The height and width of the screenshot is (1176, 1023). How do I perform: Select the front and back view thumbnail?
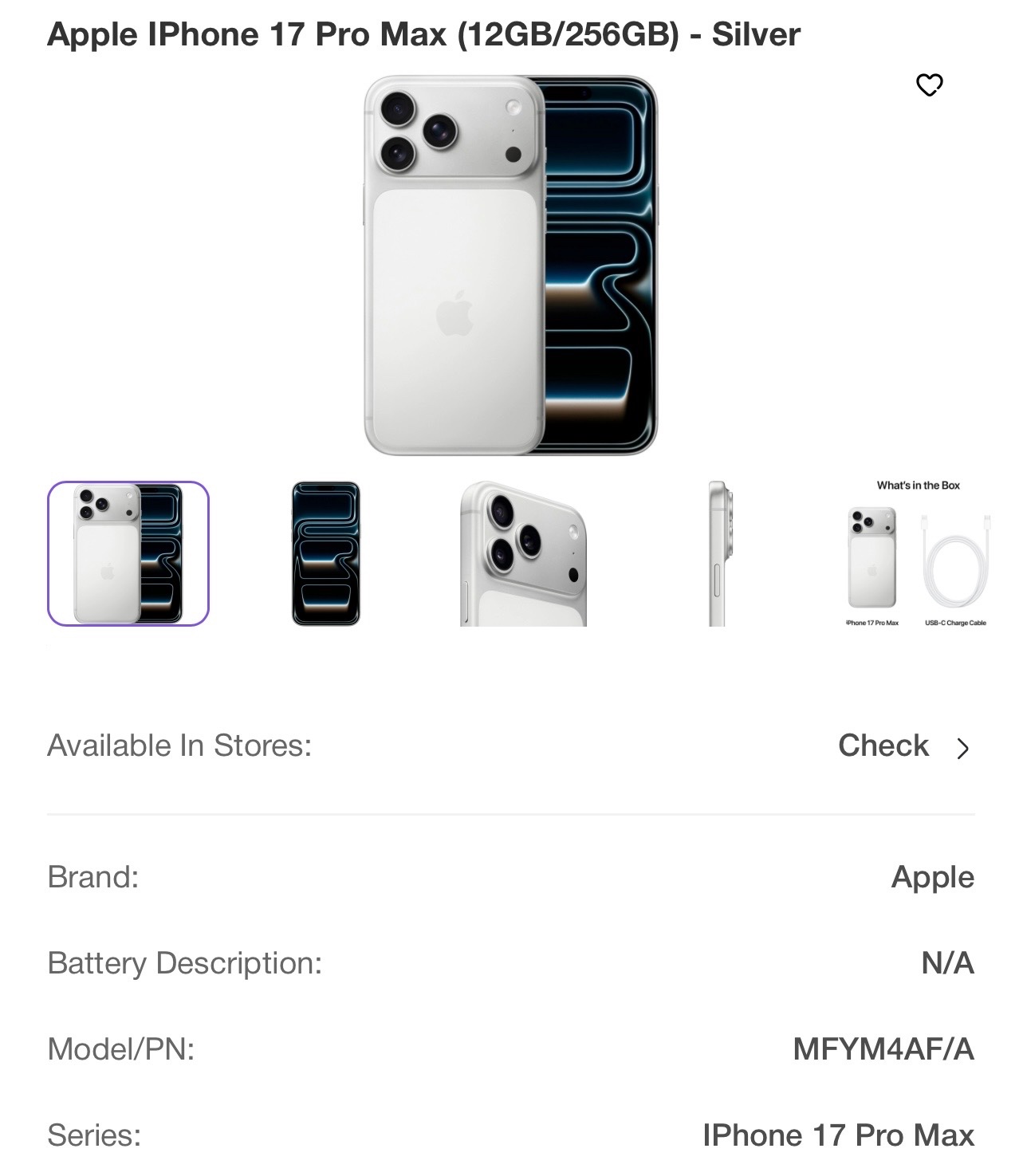point(128,553)
